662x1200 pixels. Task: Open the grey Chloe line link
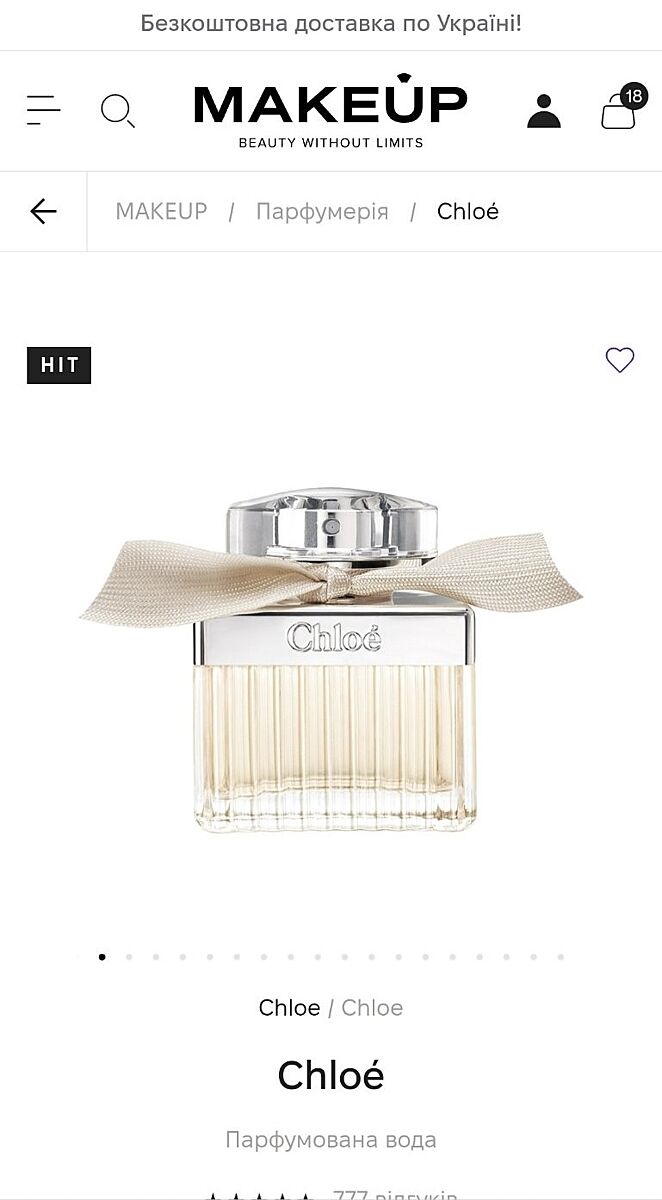pyautogui.click(x=372, y=1007)
